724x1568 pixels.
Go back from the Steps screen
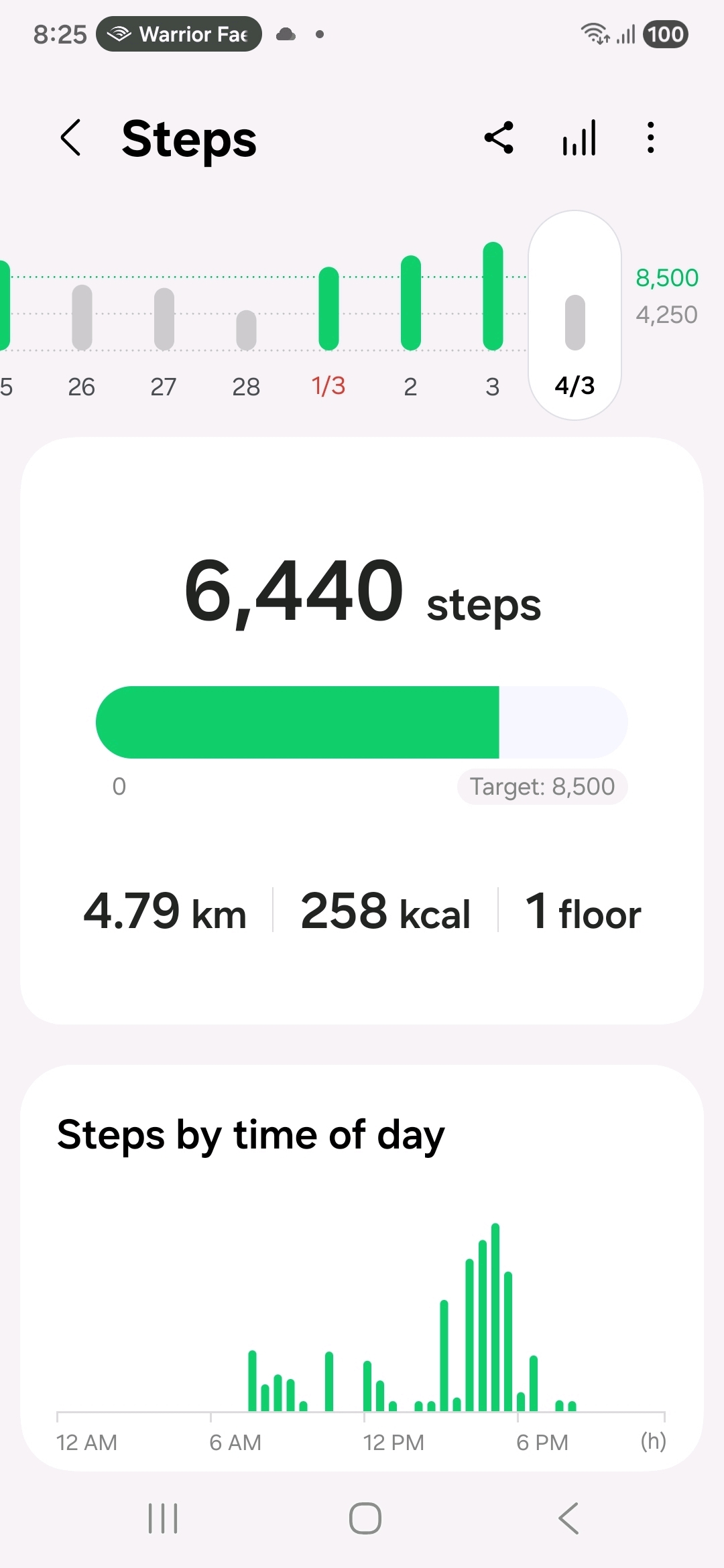click(71, 138)
